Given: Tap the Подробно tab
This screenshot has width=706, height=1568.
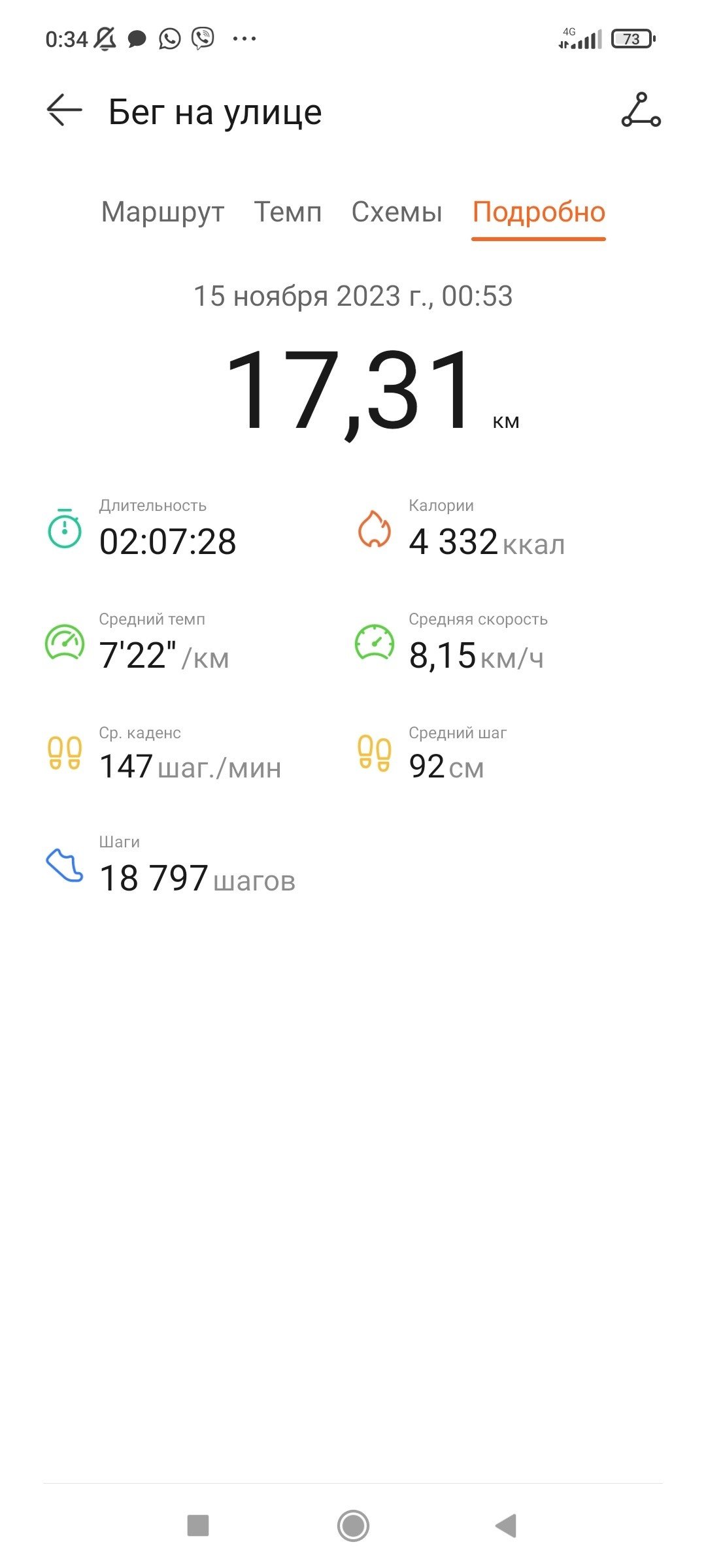Looking at the screenshot, I should pos(539,212).
